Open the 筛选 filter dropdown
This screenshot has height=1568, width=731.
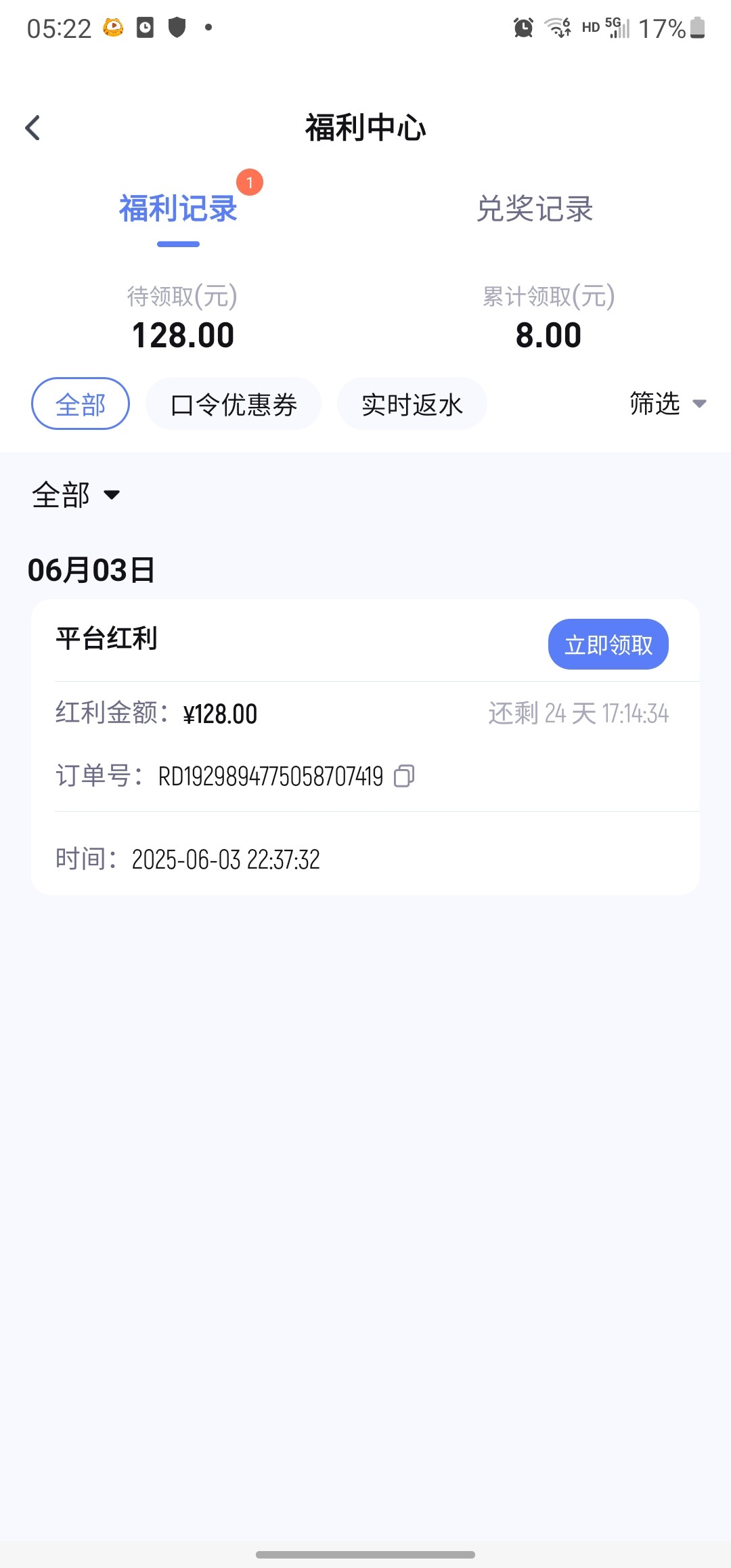[667, 404]
